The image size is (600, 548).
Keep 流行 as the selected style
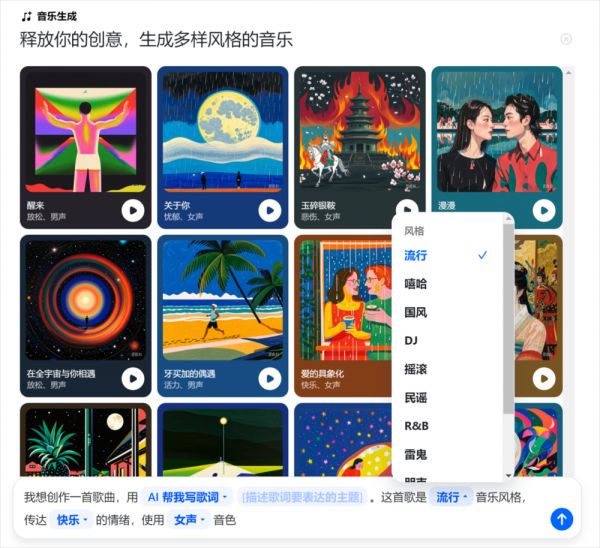point(416,256)
